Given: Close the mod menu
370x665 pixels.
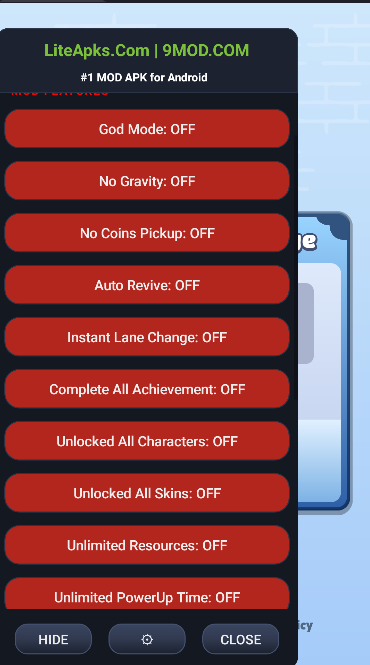Looking at the screenshot, I should pos(241,639).
